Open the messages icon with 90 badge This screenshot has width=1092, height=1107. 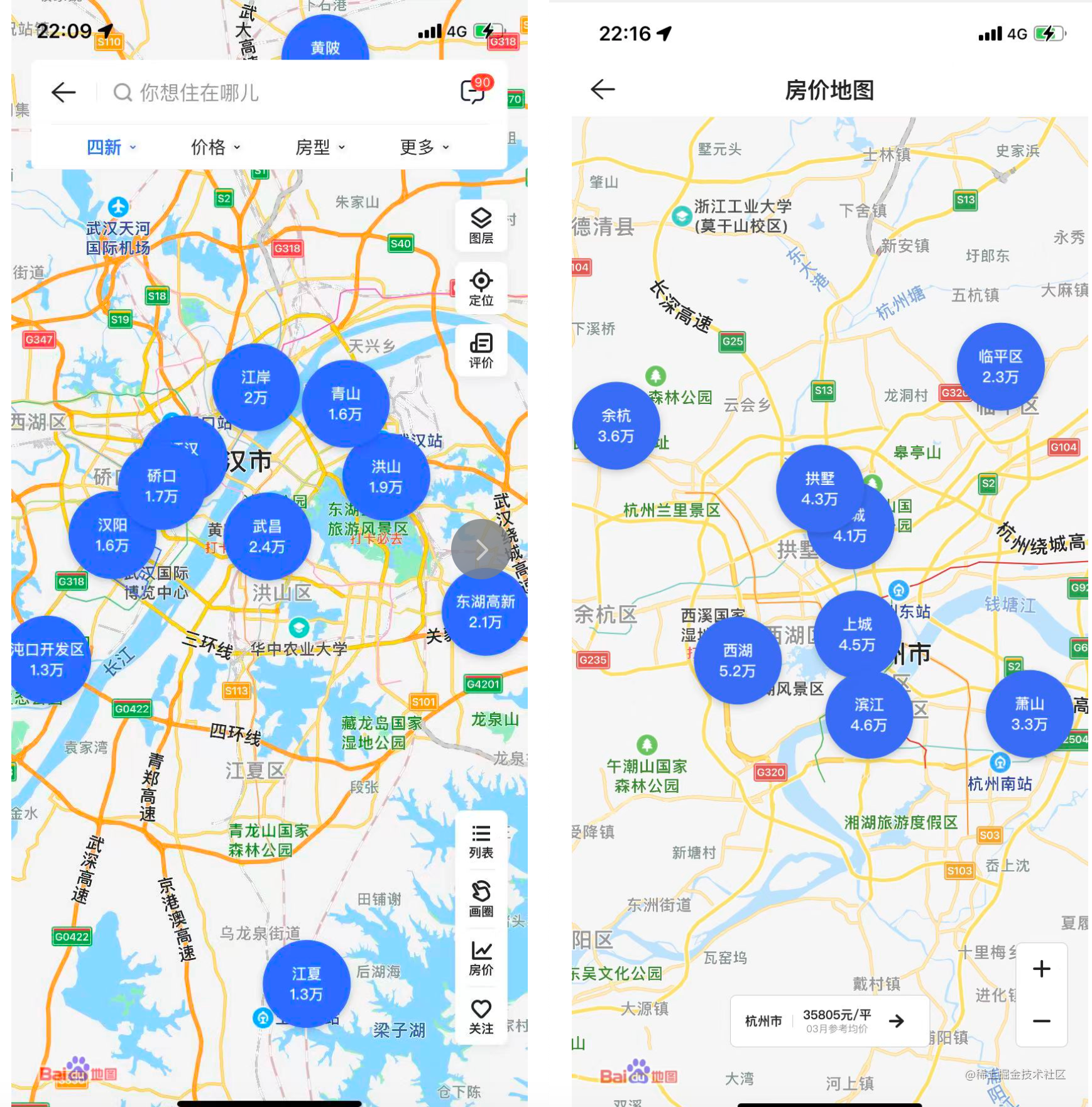473,92
